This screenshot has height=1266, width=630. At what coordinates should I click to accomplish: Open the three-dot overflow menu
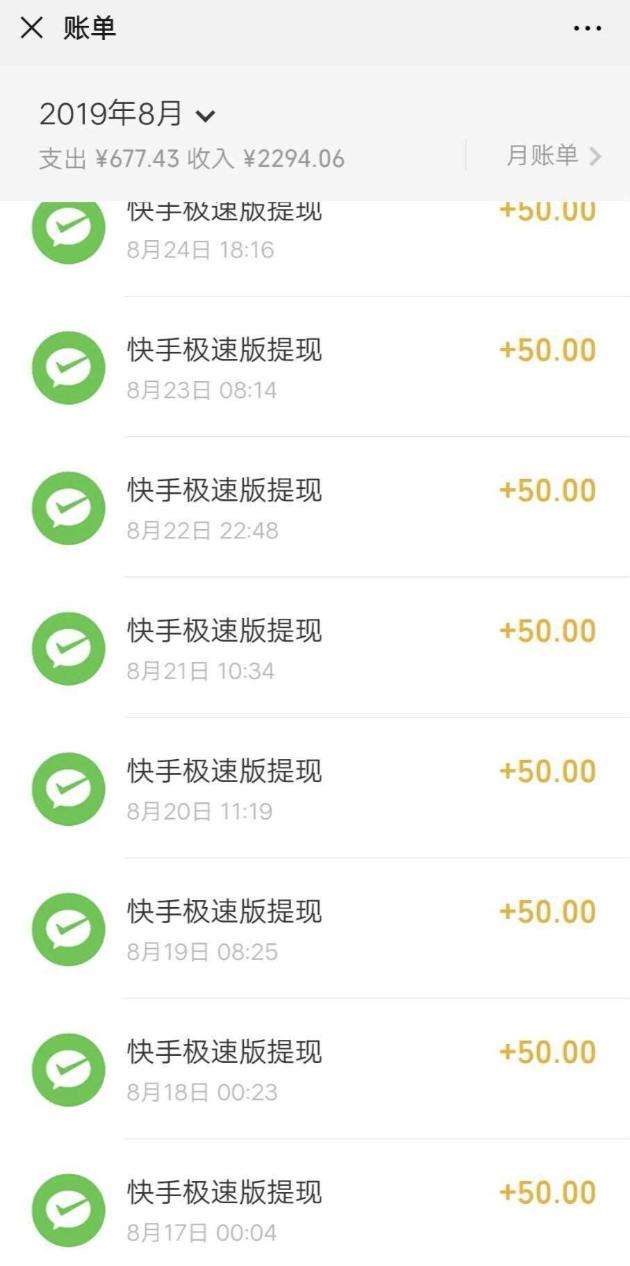point(587,28)
